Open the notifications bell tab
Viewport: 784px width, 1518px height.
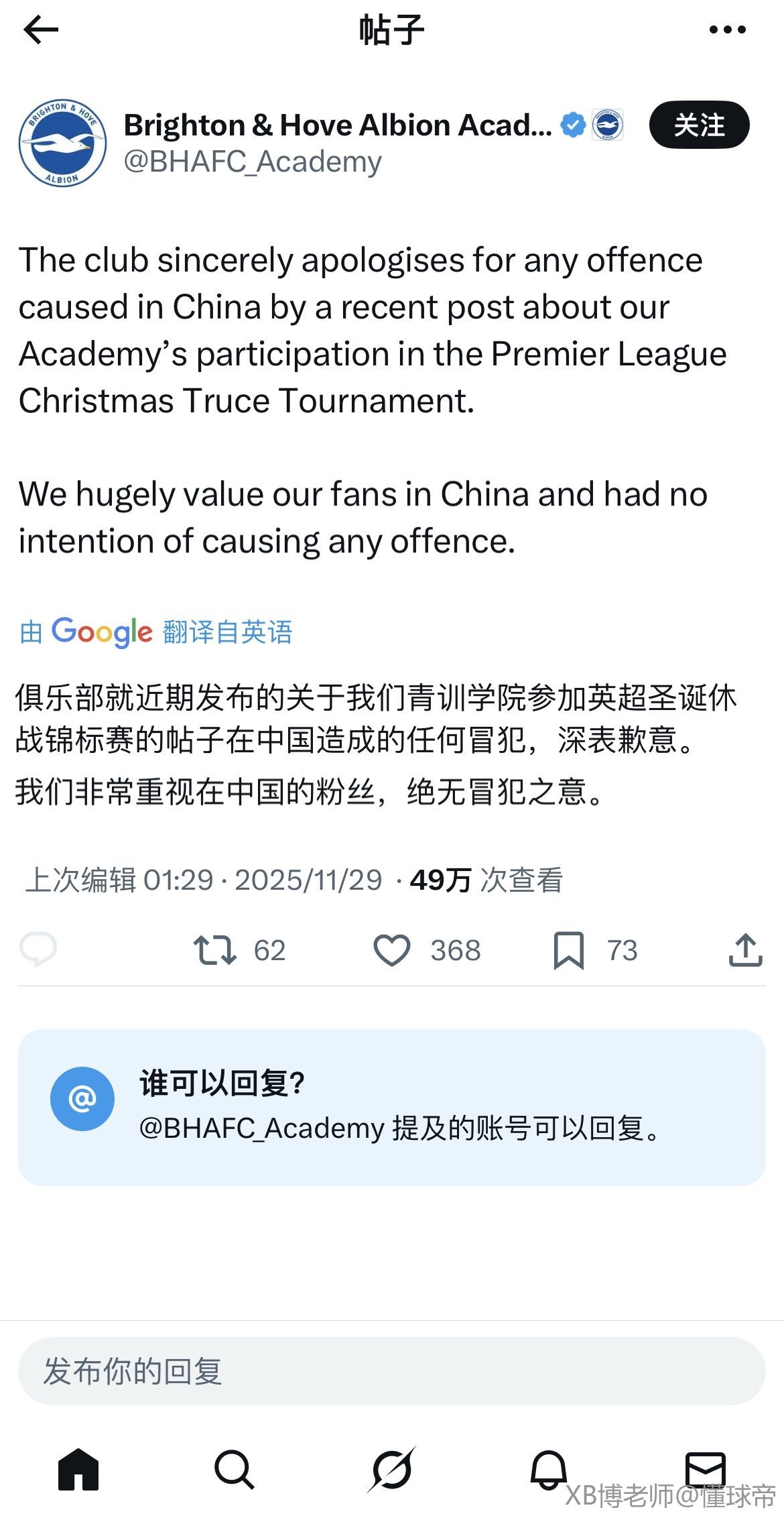pos(549,1469)
